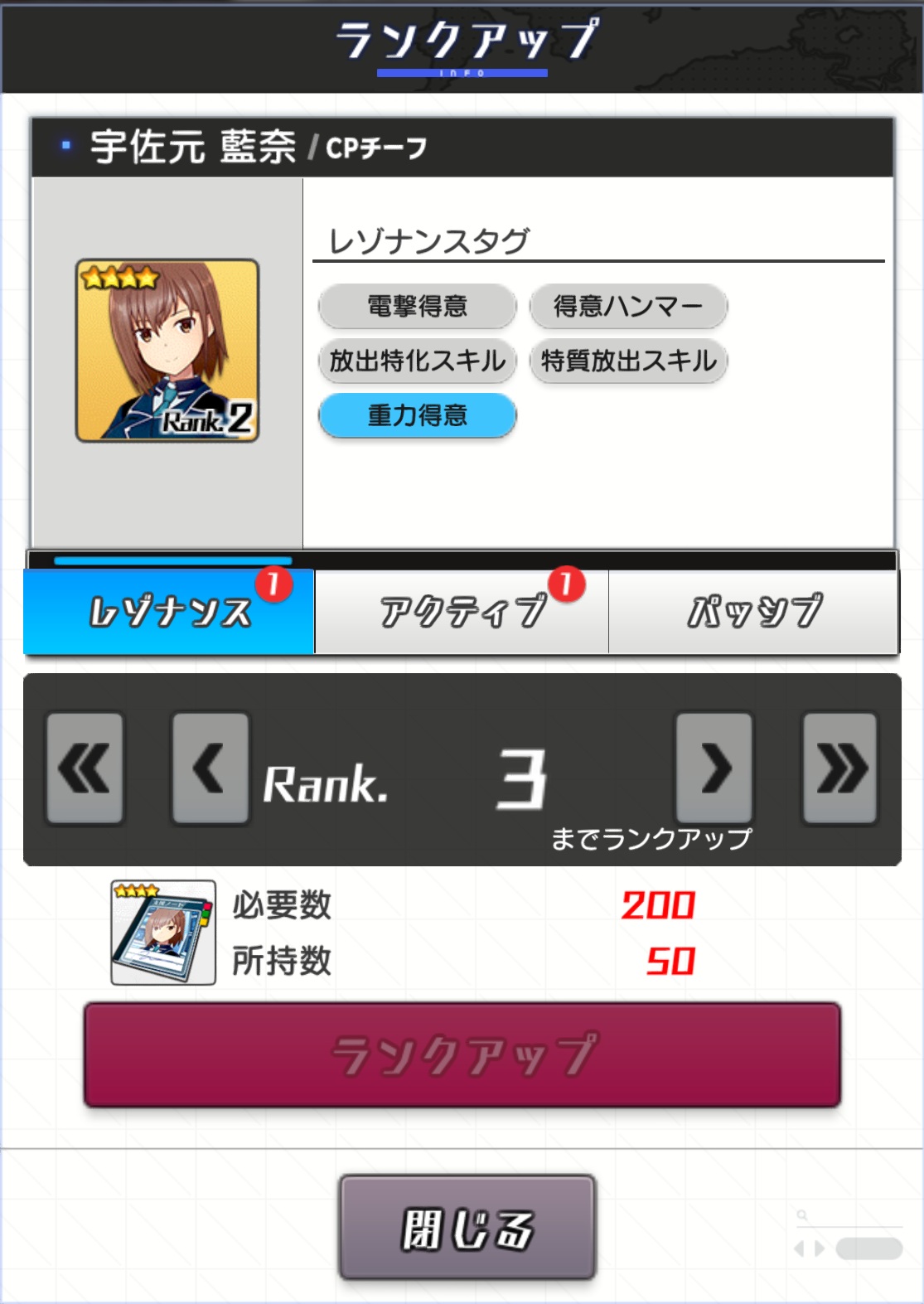The height and width of the screenshot is (1304, 924).
Task: Open the アクティブ tab
Action: pos(462,612)
